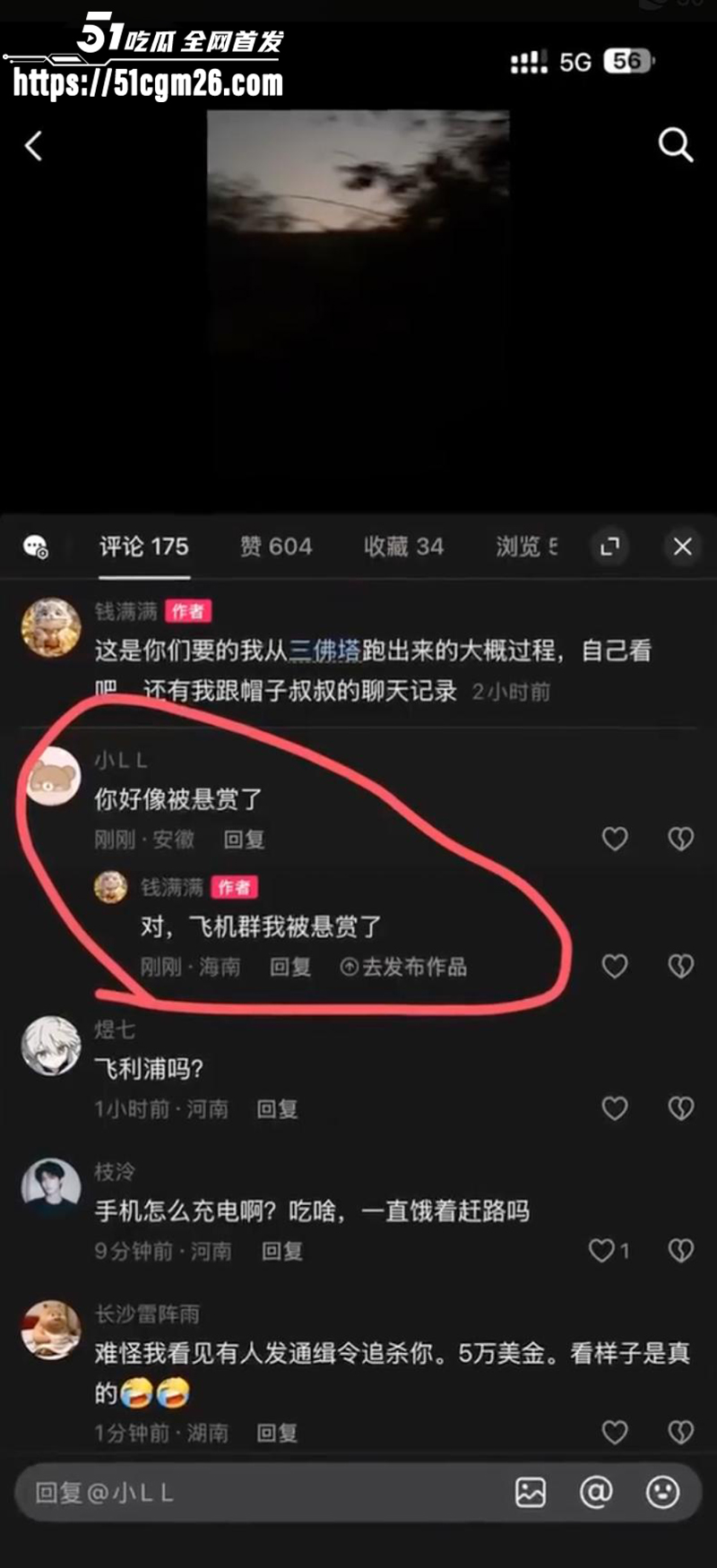This screenshot has height=1568, width=717.
Task: Tap the @ mention icon in the comment bar
Action: 596,1492
